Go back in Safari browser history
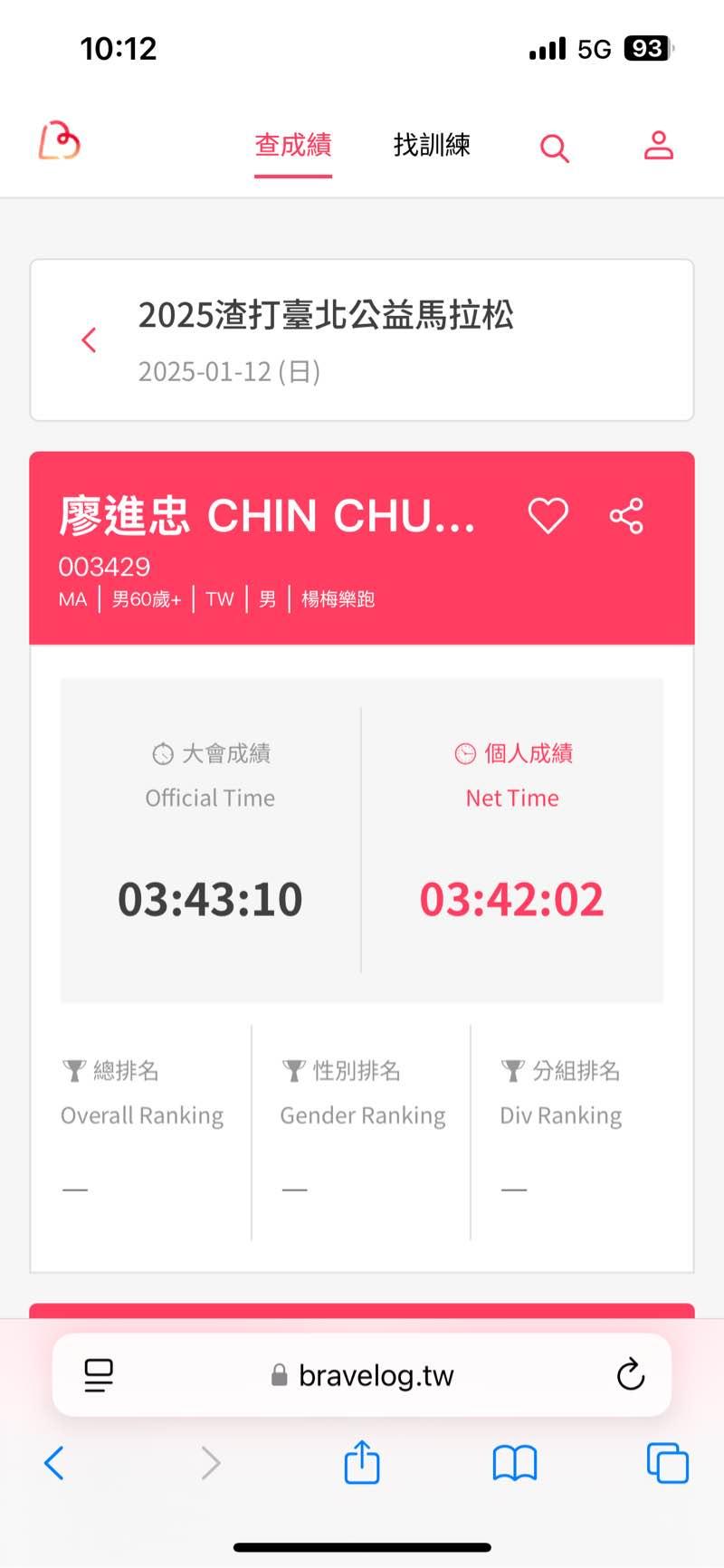724x1568 pixels. click(x=54, y=1463)
